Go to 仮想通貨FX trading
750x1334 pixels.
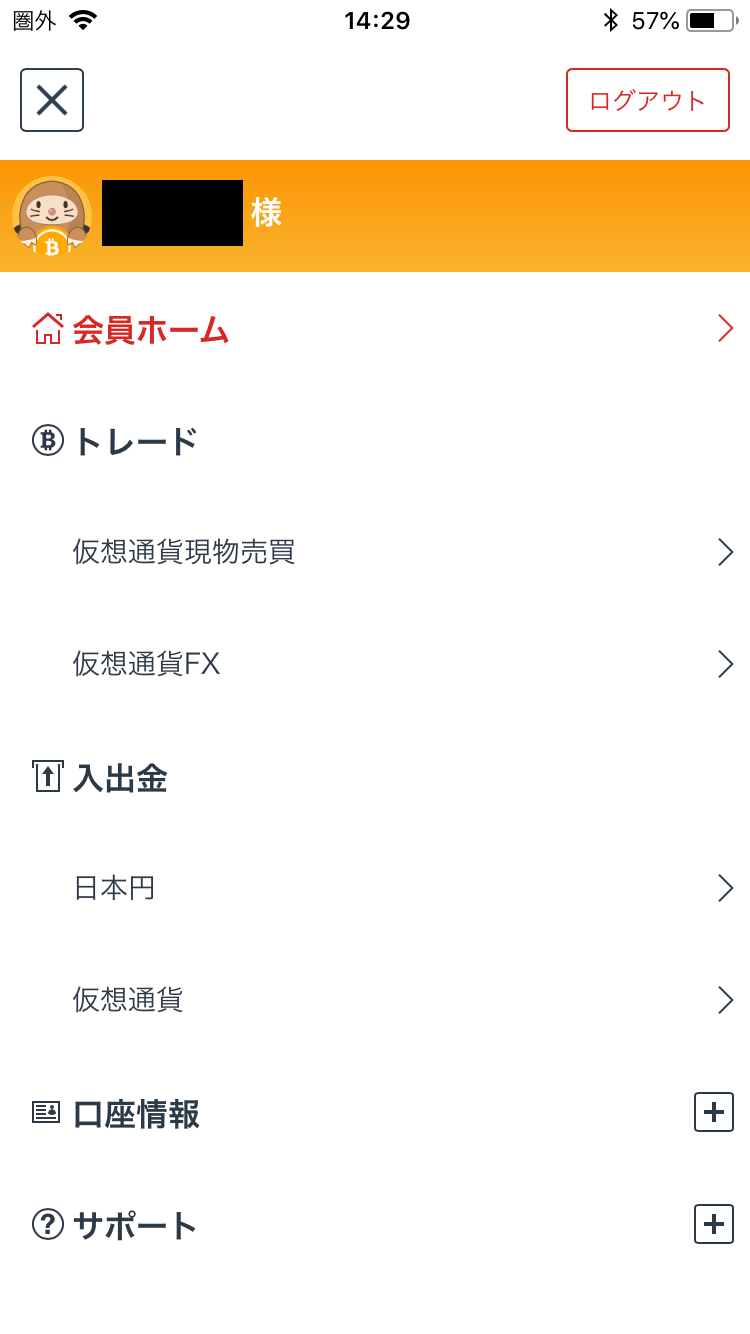[x=375, y=664]
